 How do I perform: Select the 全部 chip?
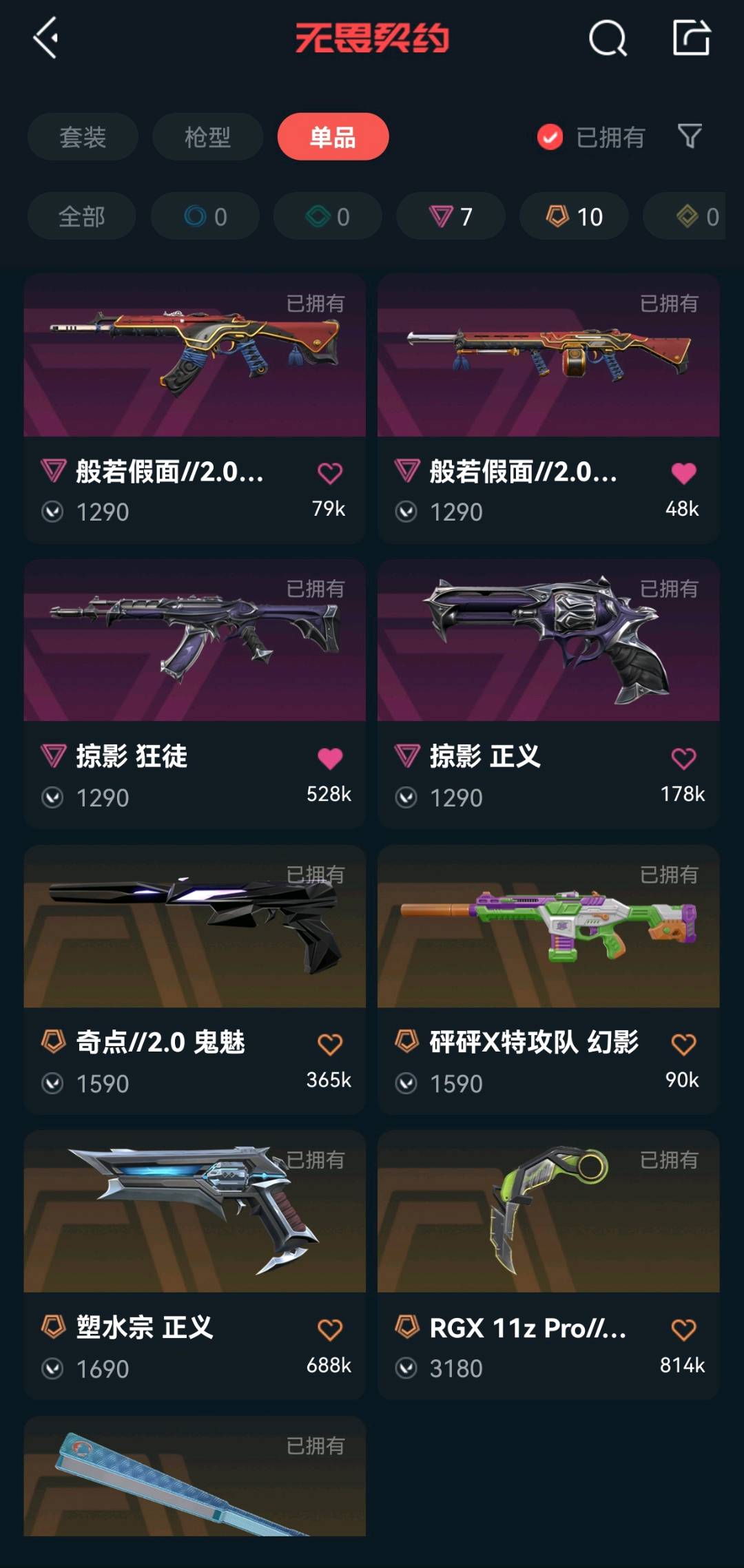click(x=81, y=216)
